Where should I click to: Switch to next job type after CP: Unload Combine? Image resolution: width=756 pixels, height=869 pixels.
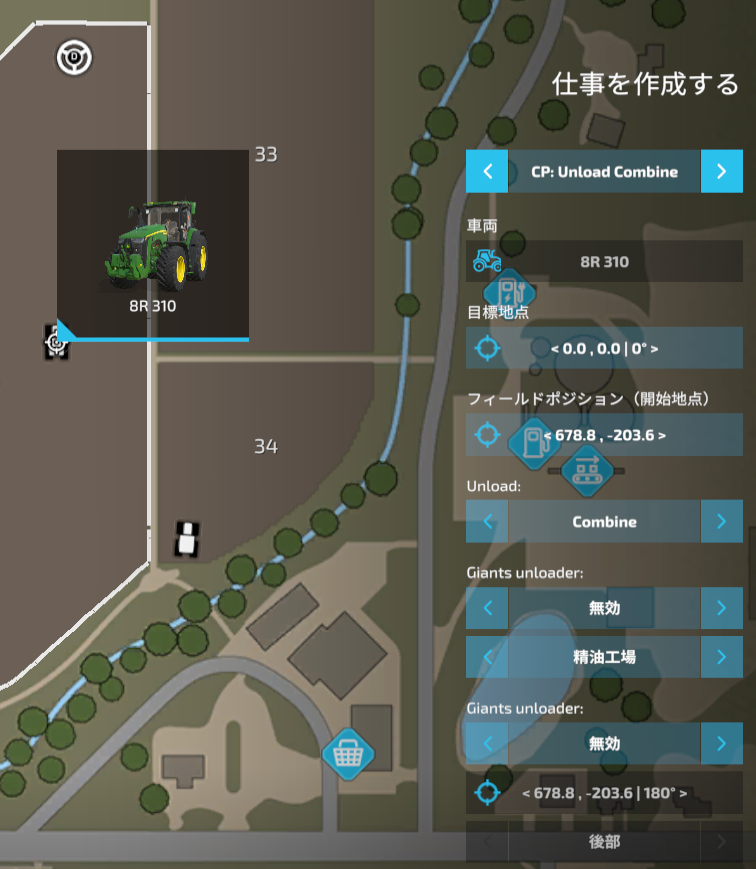tap(722, 172)
